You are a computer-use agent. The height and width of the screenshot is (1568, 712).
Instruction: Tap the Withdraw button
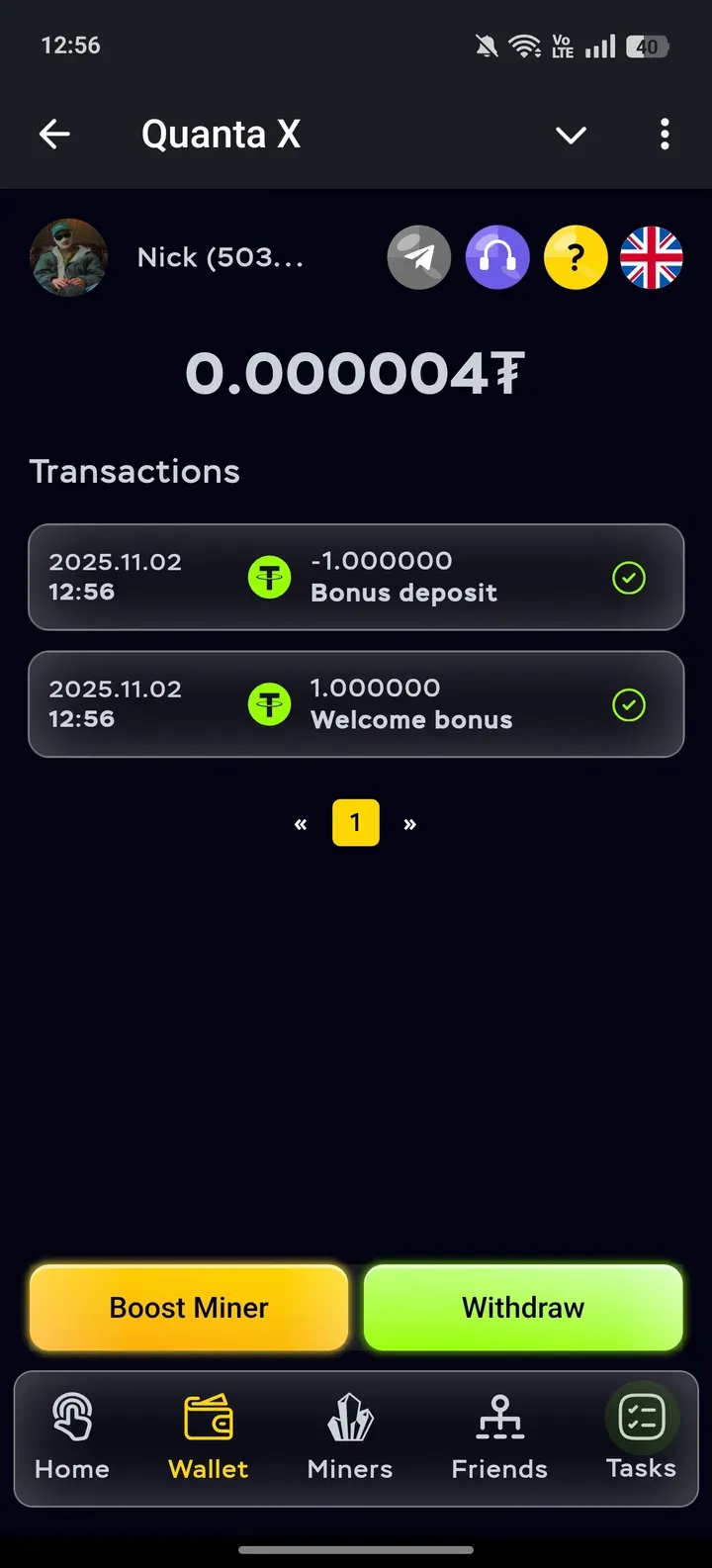(x=523, y=1308)
